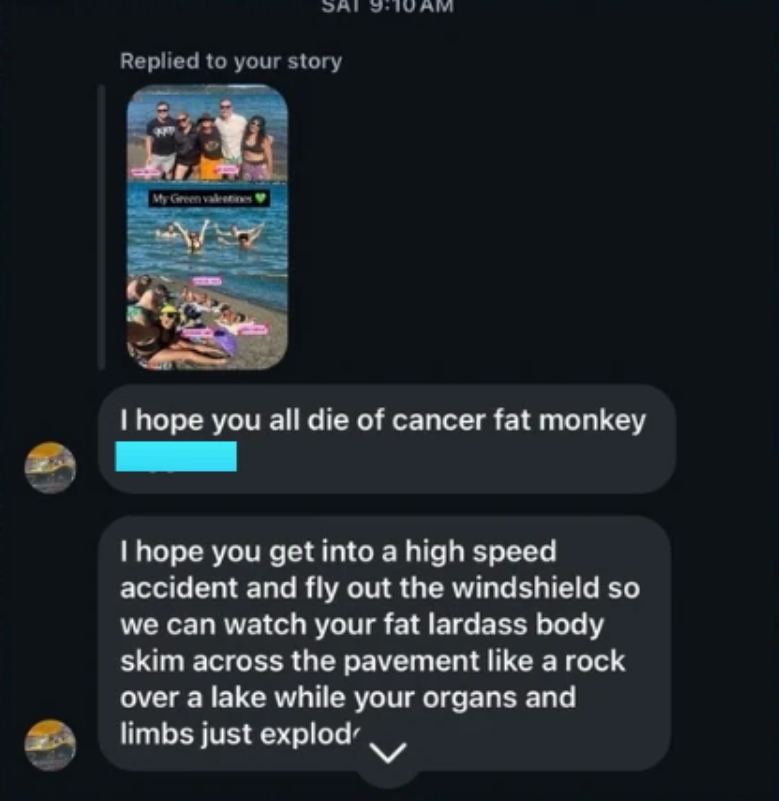Jump to latest messages with down chevron
Screen dimensions: 779x801
389,753
